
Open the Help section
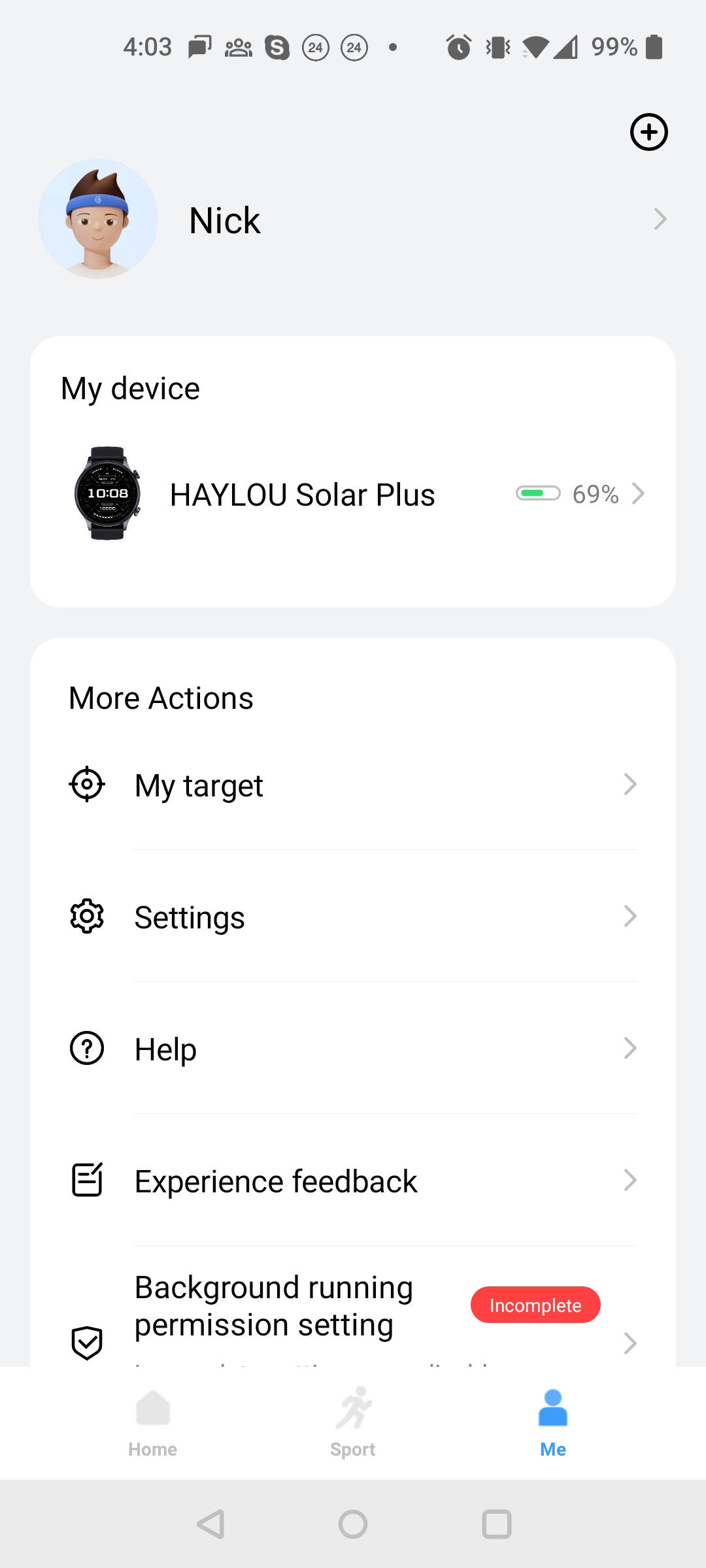(x=353, y=1049)
